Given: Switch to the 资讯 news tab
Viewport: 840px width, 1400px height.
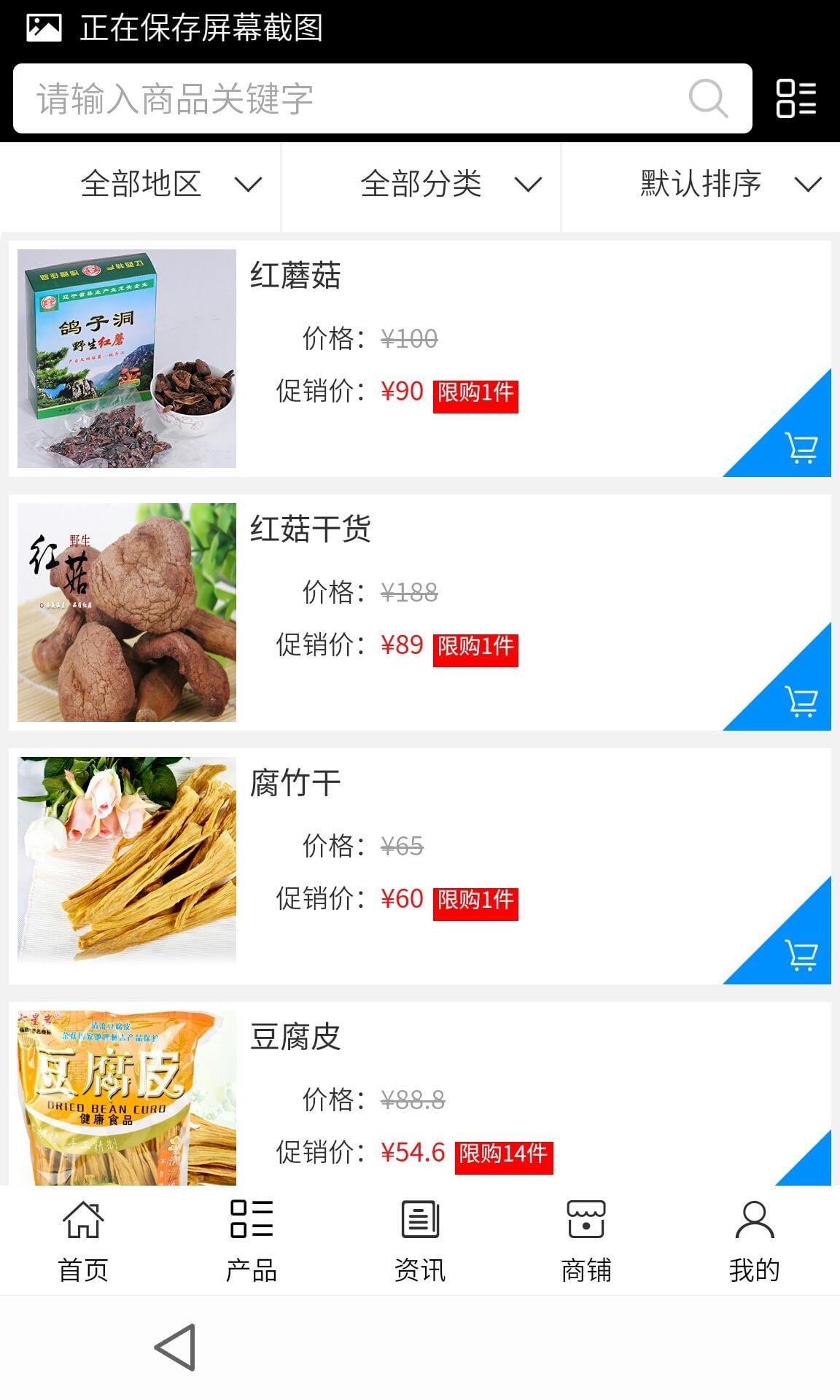Looking at the screenshot, I should point(420,1241).
